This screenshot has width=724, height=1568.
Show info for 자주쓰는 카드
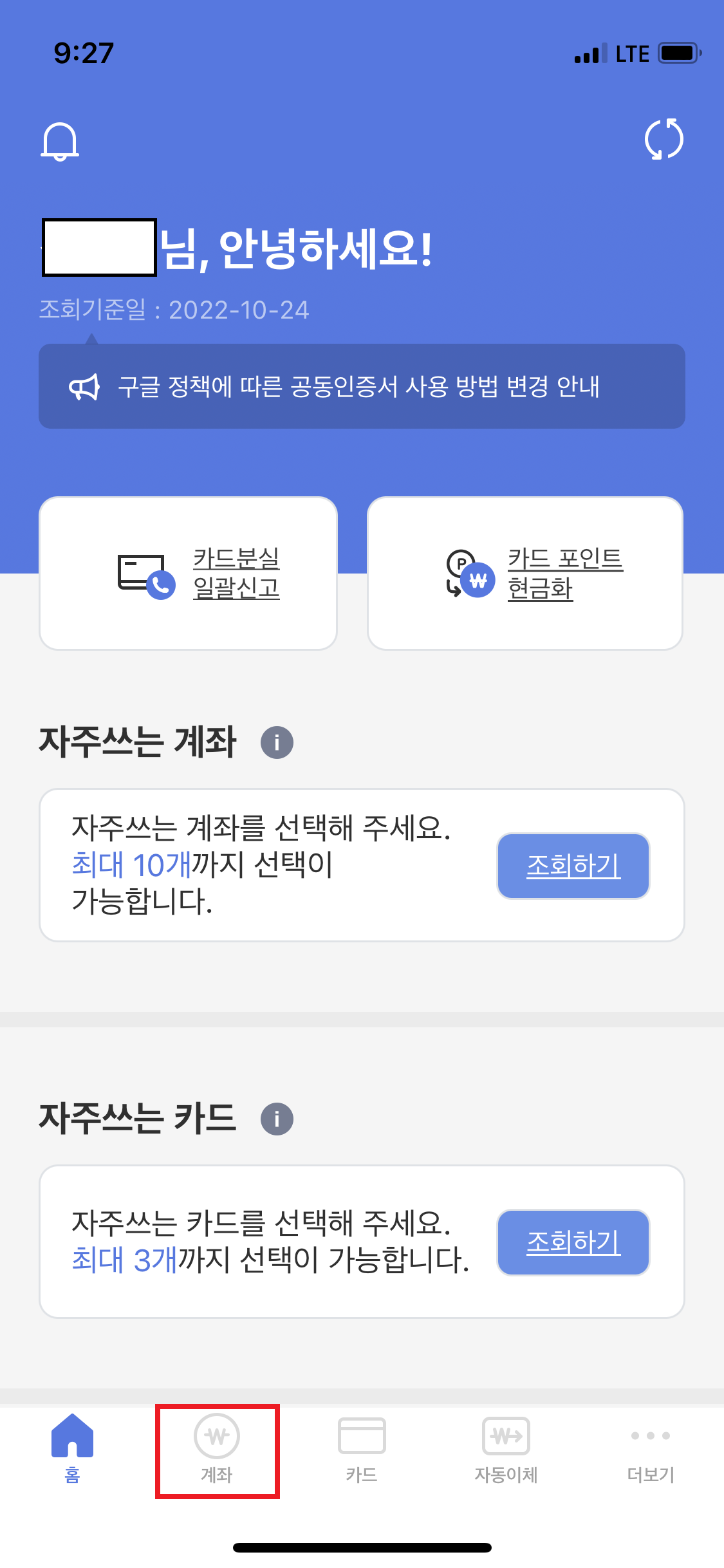(x=277, y=1119)
